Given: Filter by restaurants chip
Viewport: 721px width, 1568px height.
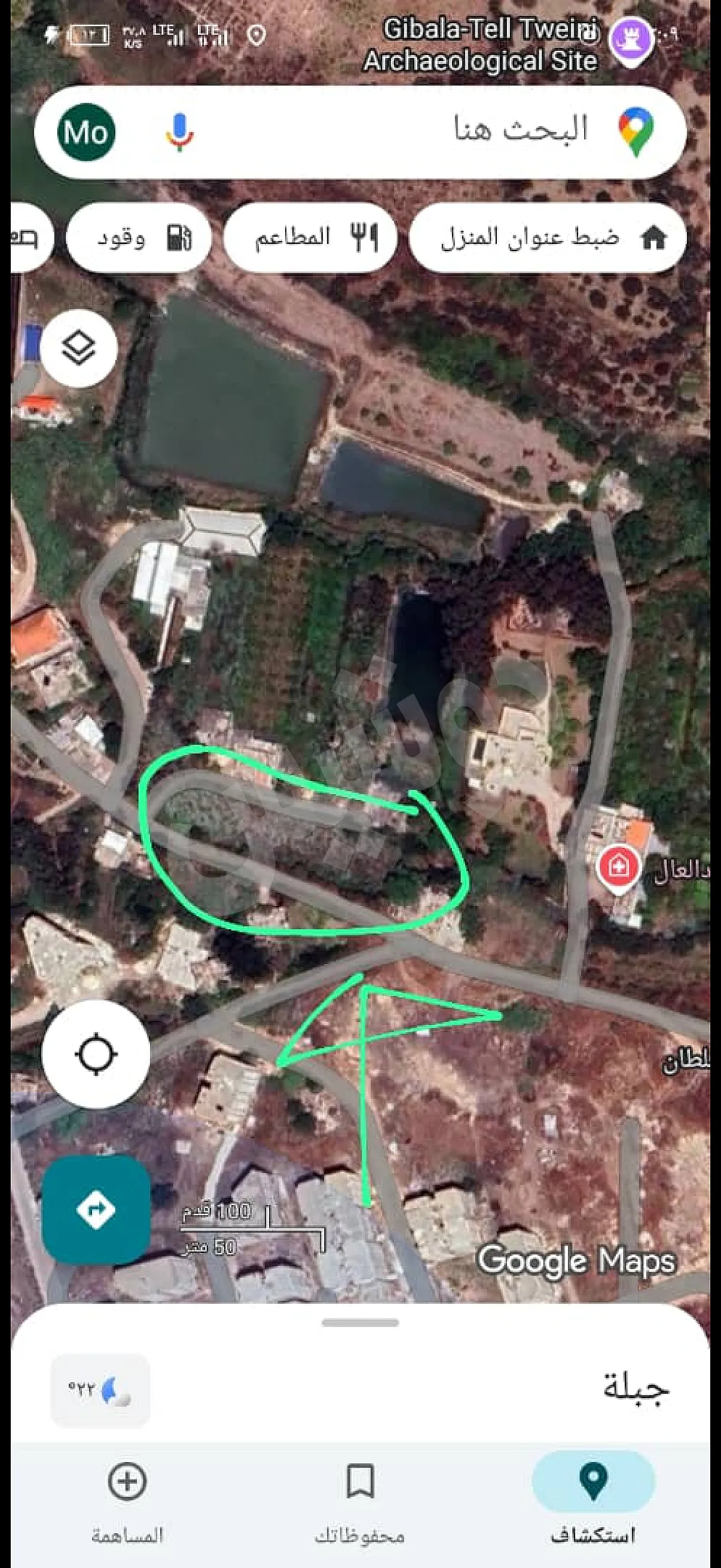Looking at the screenshot, I should [x=310, y=237].
